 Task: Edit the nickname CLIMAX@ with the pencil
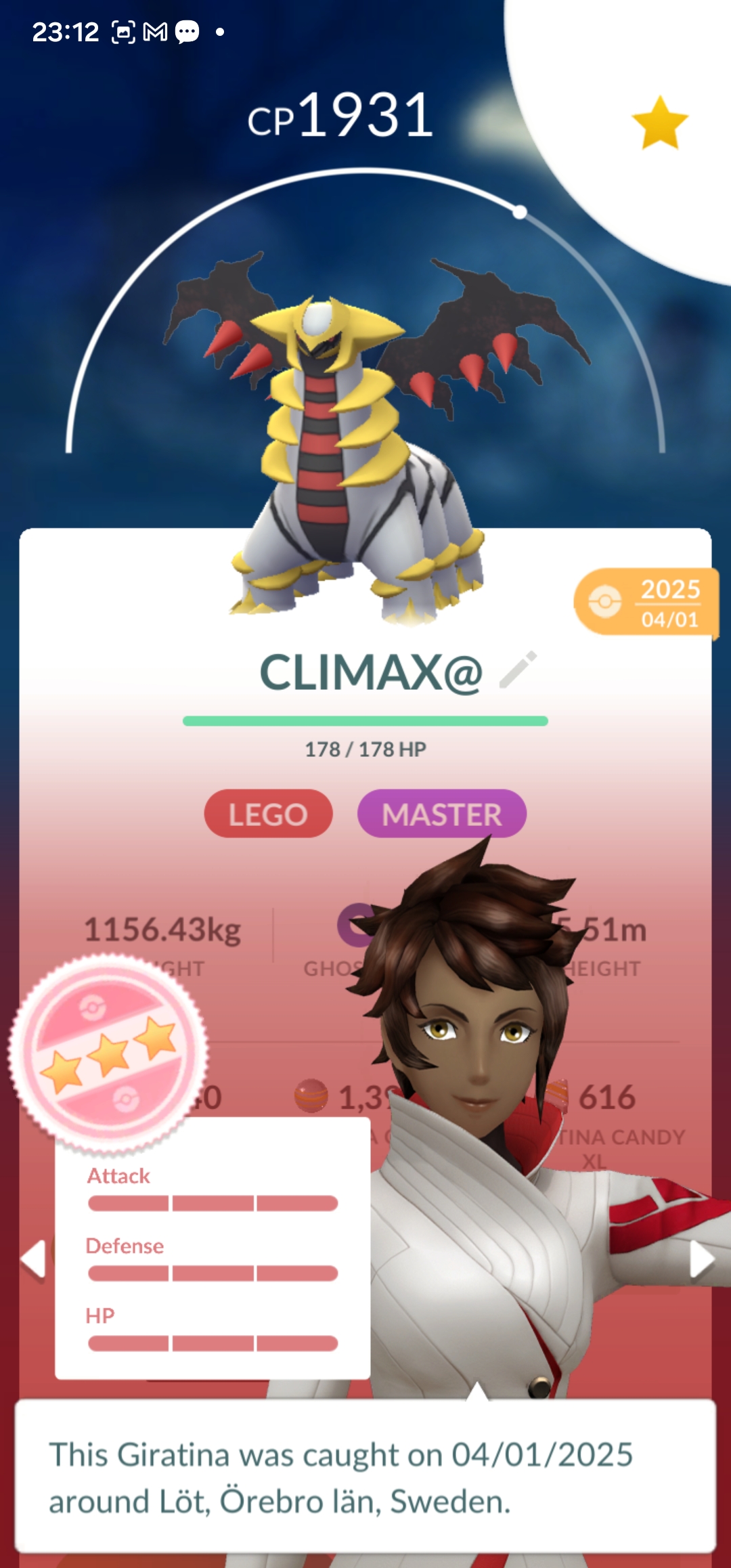pyautogui.click(x=518, y=670)
